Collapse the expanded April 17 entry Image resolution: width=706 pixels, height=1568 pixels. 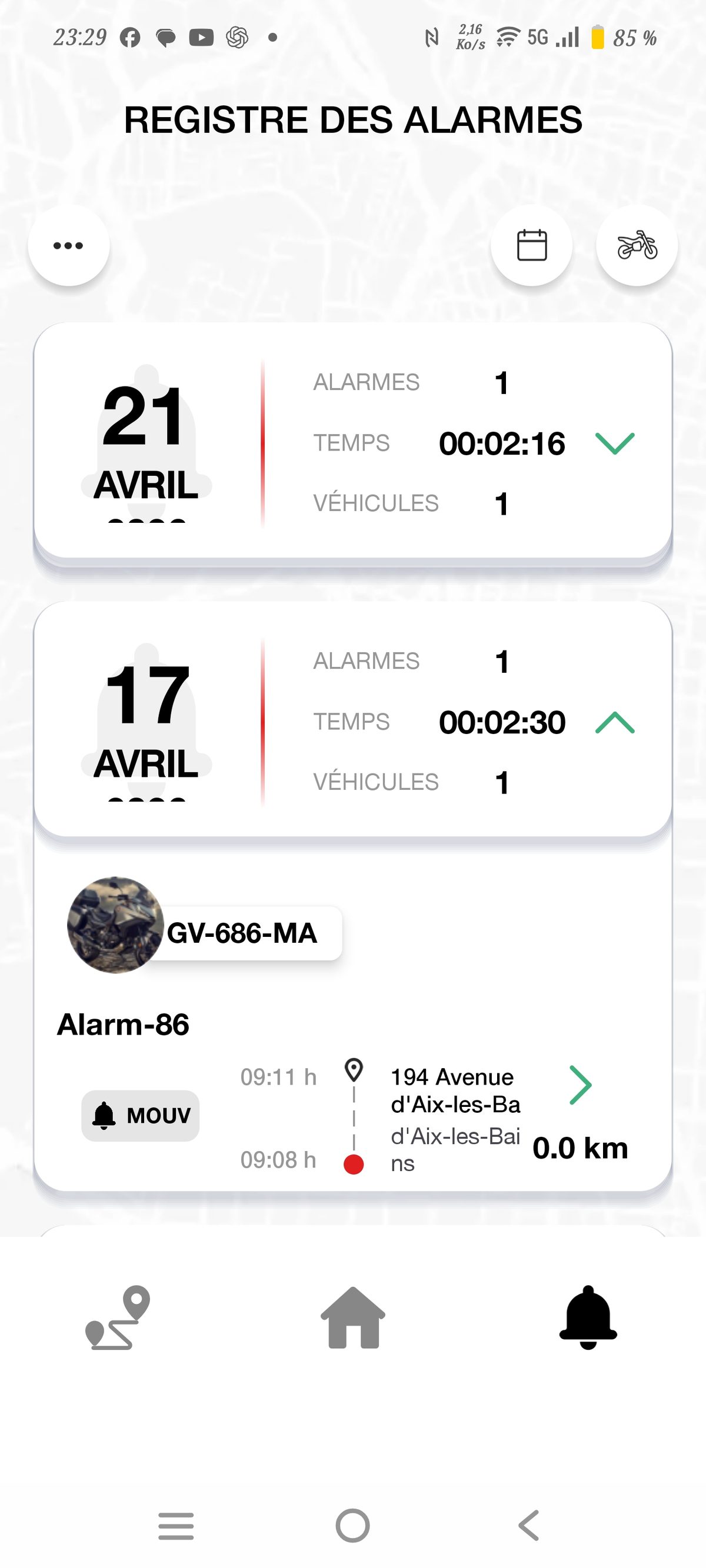click(x=615, y=722)
